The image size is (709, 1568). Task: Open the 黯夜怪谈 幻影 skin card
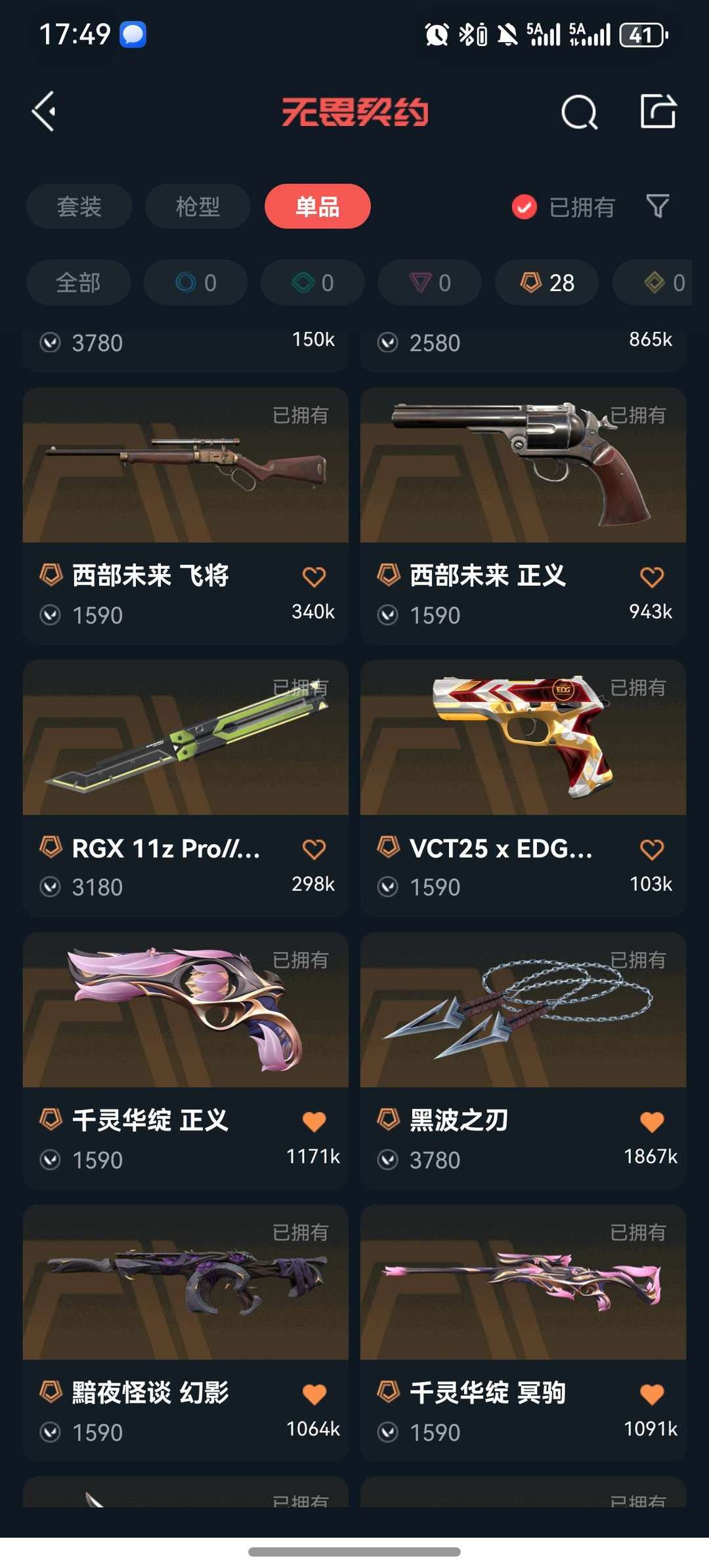click(186, 1333)
